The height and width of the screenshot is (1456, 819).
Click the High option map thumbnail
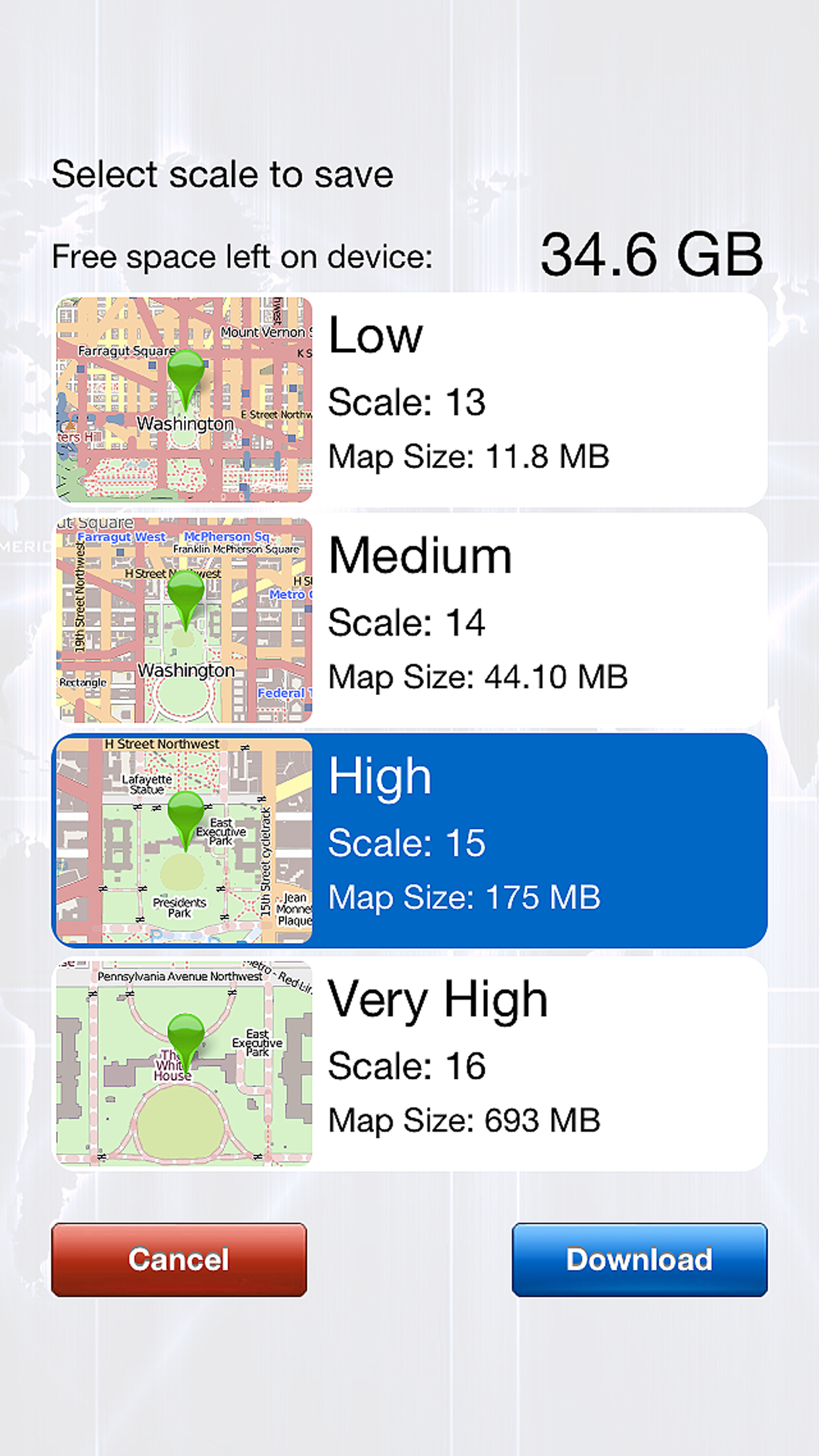tap(185, 841)
